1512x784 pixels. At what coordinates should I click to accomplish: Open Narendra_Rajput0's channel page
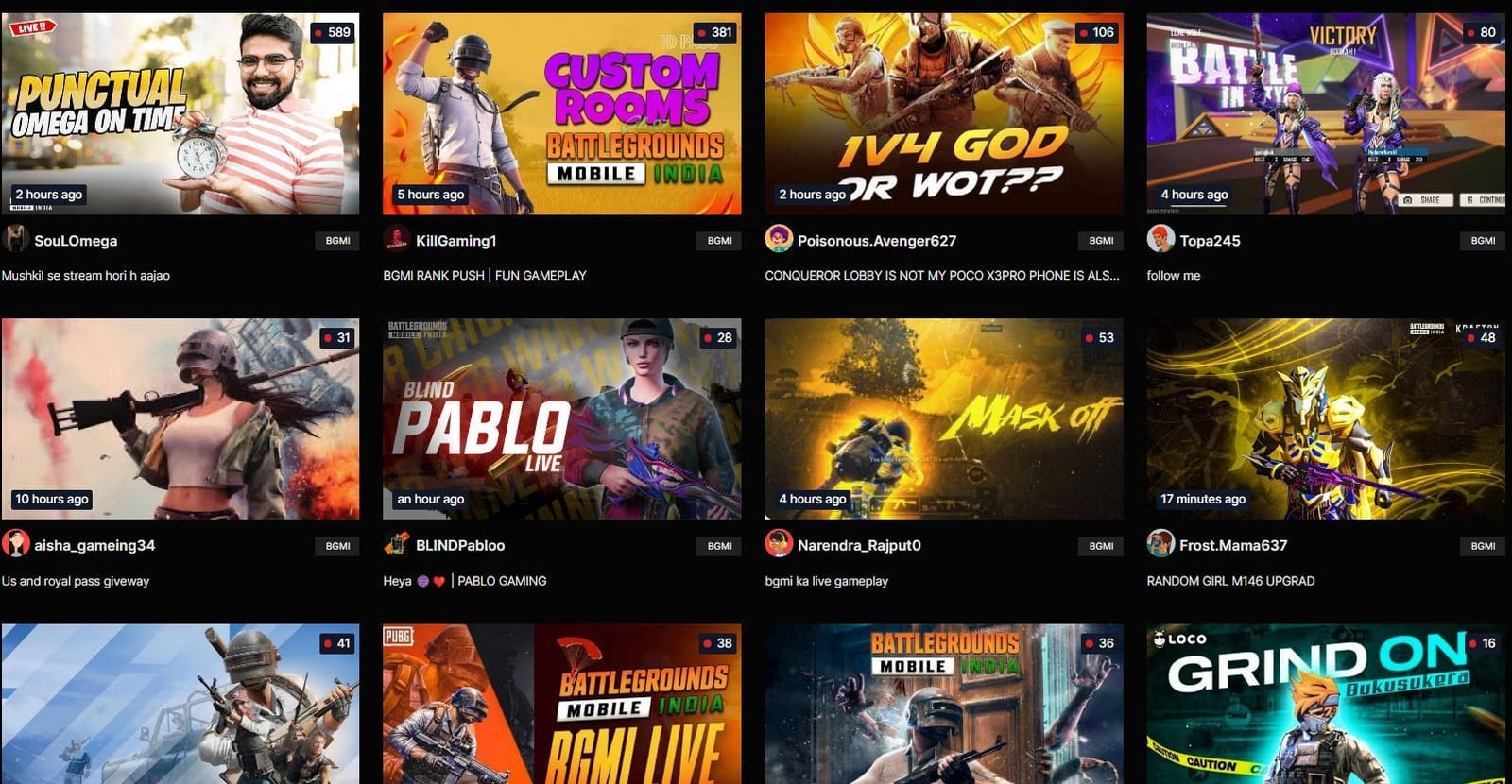click(x=858, y=545)
